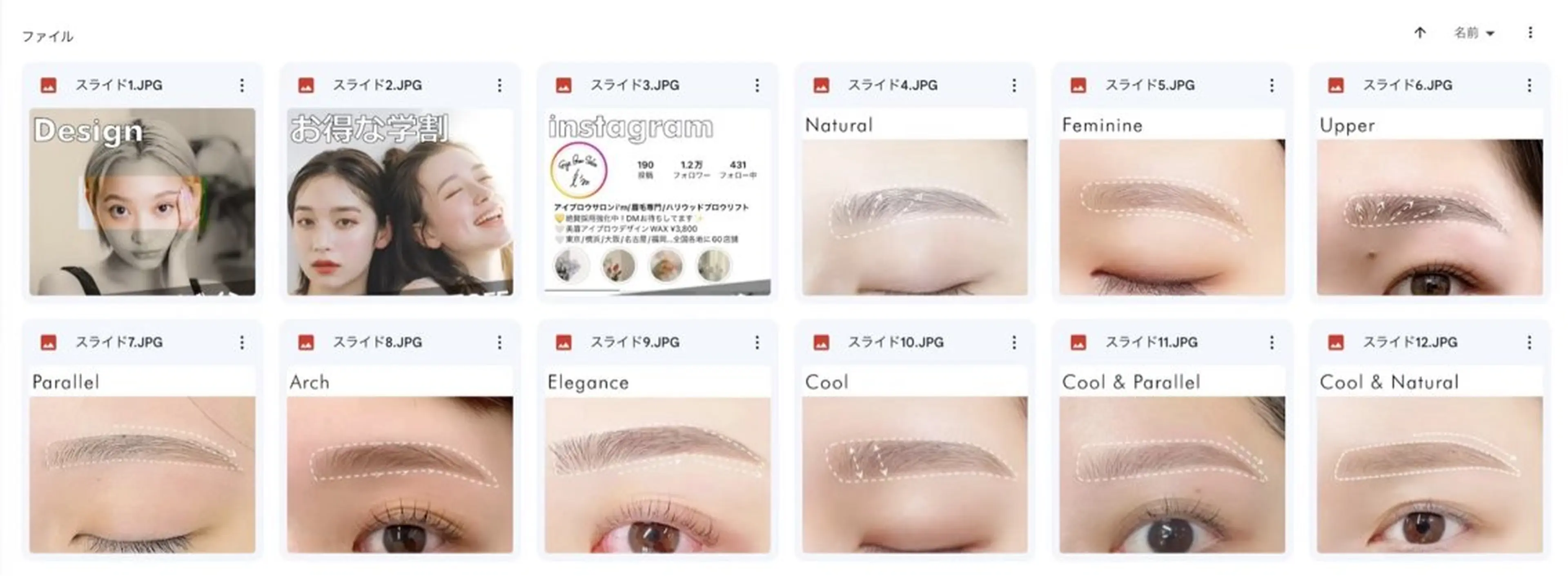
Task: Reverse the sort direction arrow
Action: click(1419, 33)
